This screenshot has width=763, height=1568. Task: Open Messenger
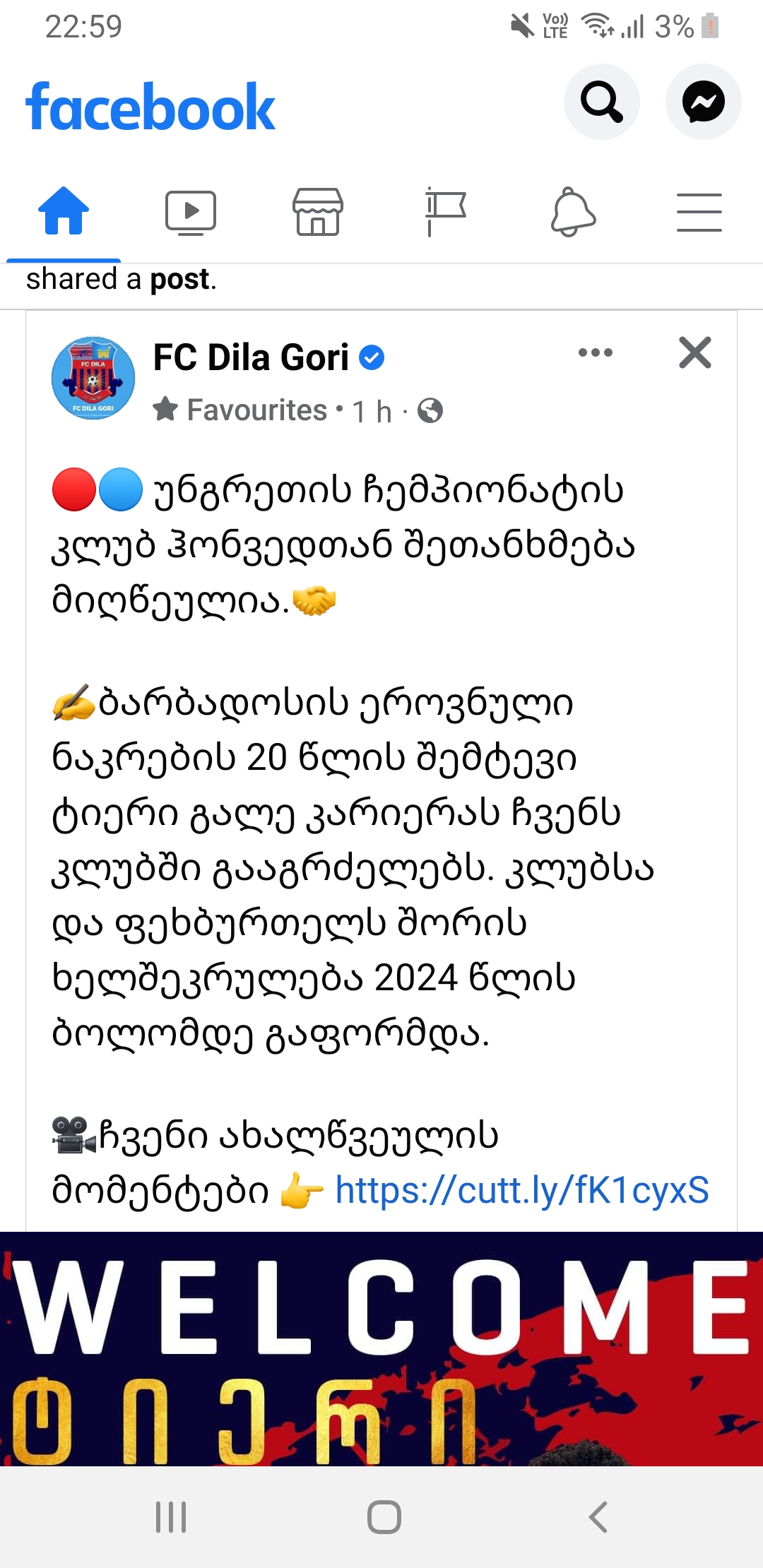click(x=703, y=102)
